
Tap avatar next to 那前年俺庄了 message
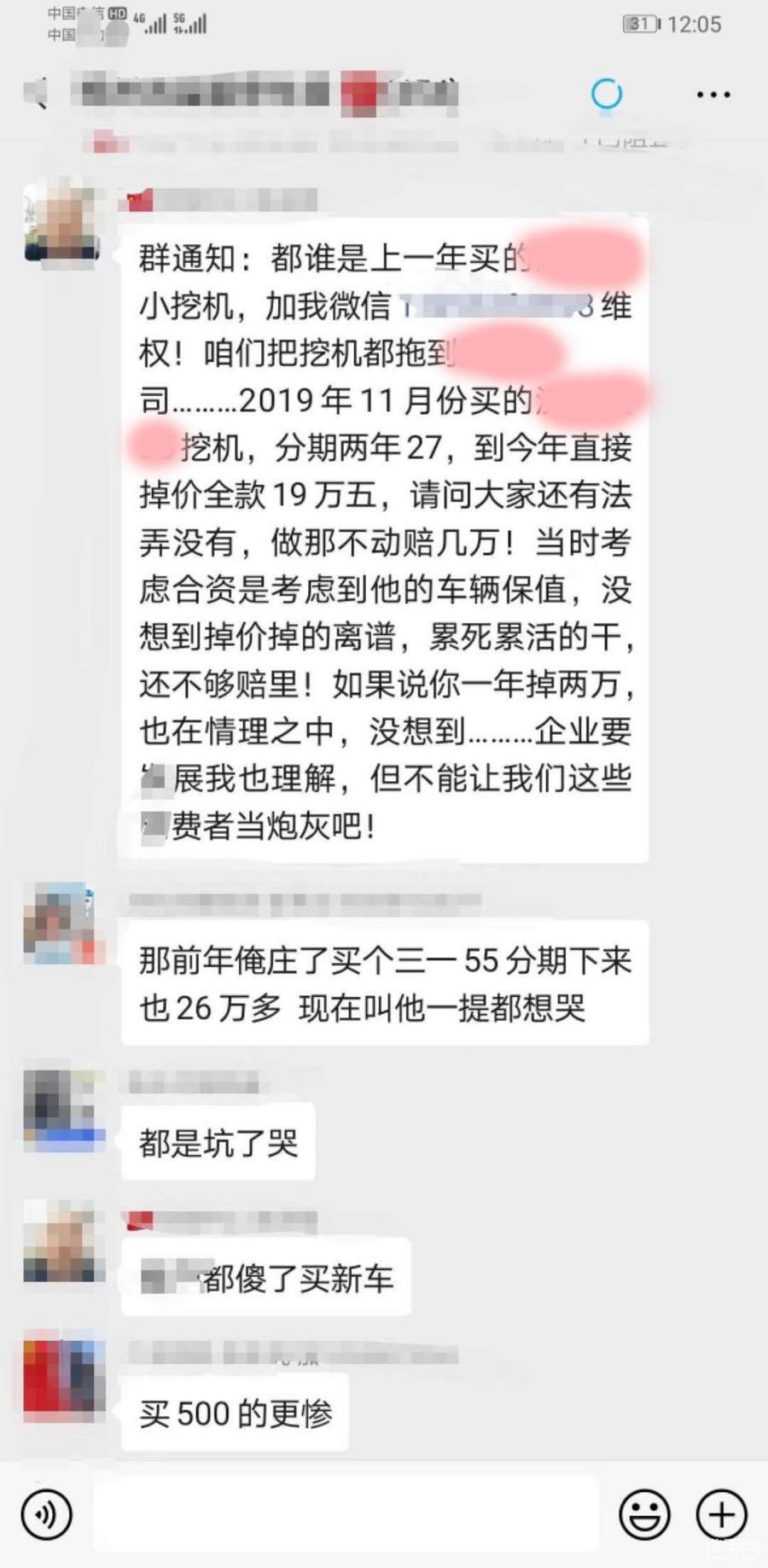pyautogui.click(x=63, y=924)
